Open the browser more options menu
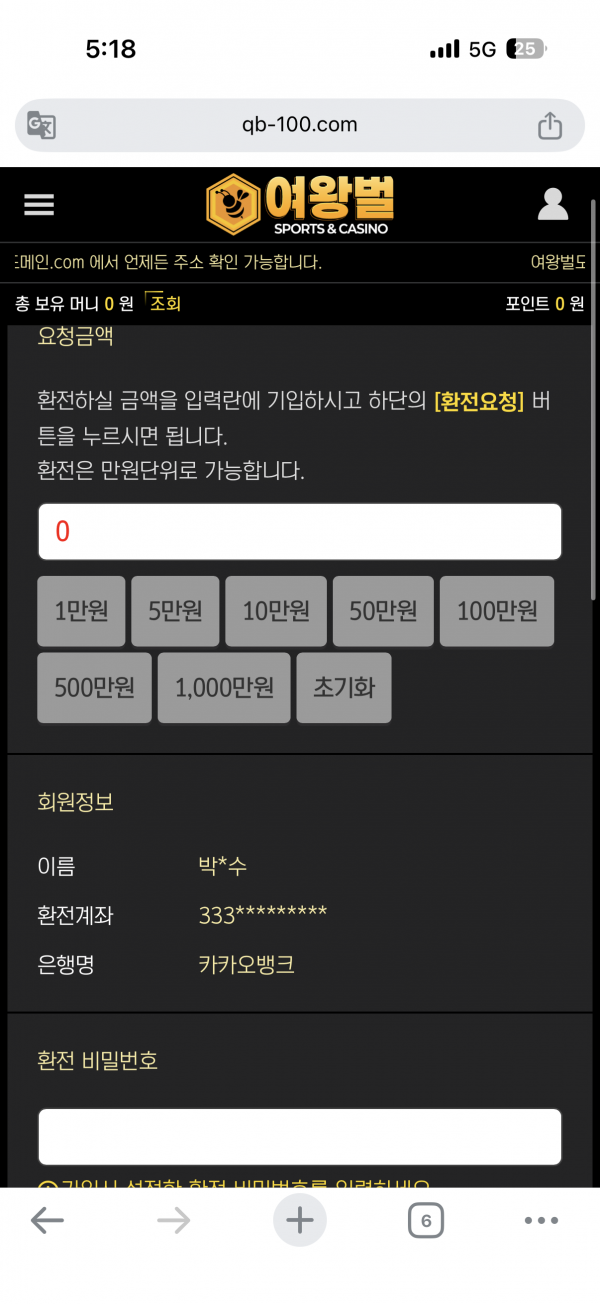Screen dimensions: 600x1304 [541, 1220]
